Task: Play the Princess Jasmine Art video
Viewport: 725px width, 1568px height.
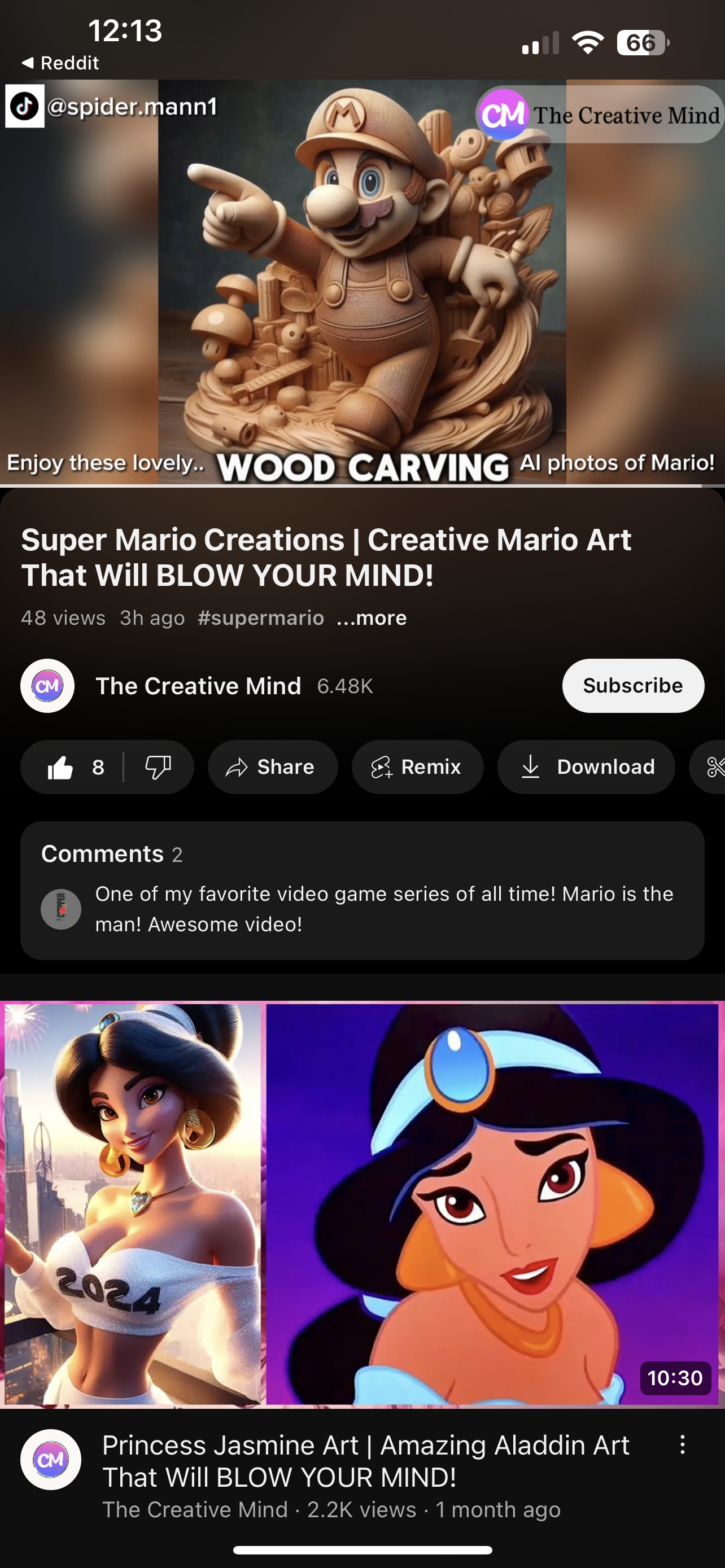Action: coord(362,1204)
